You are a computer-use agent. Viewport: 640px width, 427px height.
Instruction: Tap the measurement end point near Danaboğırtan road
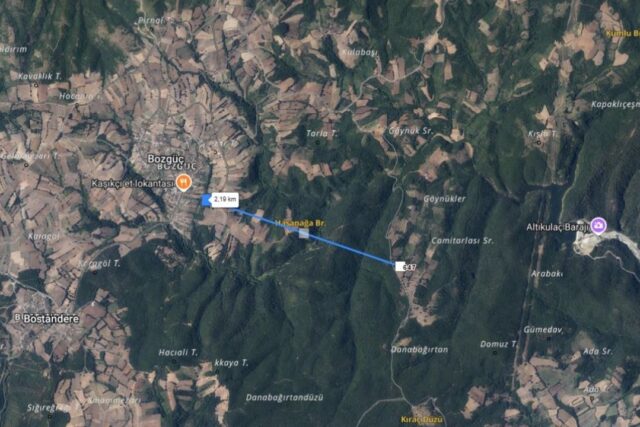click(x=399, y=266)
